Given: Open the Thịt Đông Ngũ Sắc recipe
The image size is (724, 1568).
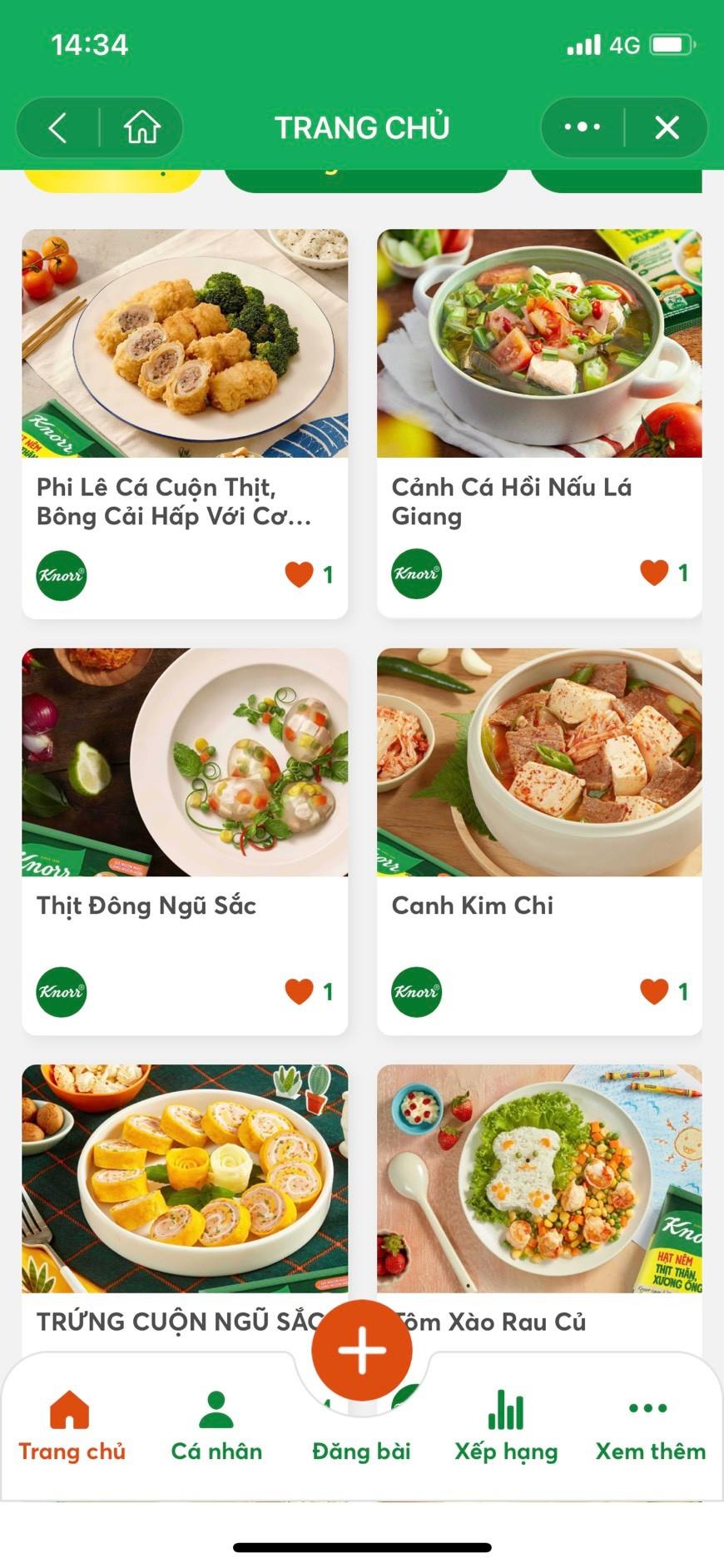Looking at the screenshot, I should pyautogui.click(x=185, y=841).
